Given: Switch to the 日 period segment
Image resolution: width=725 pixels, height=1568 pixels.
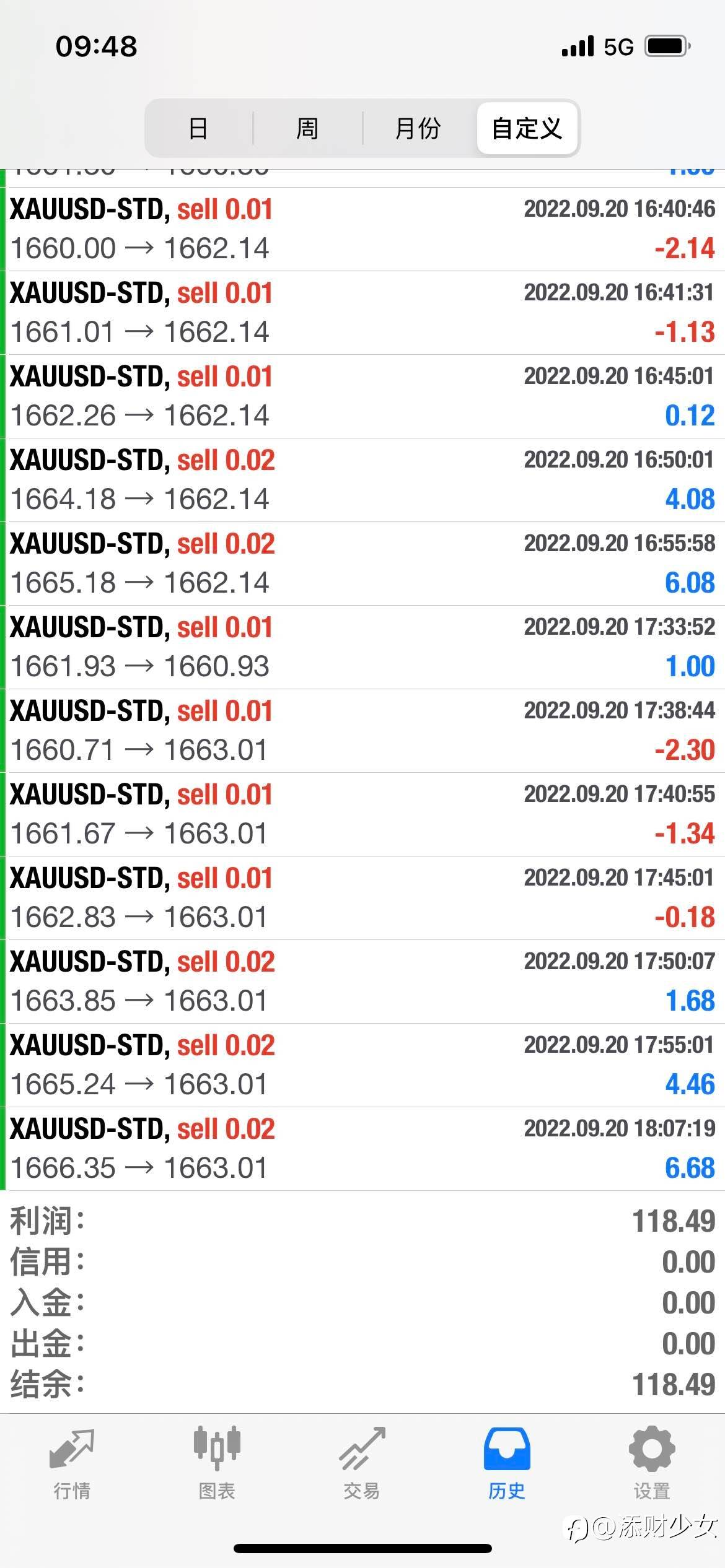Looking at the screenshot, I should pos(198,128).
